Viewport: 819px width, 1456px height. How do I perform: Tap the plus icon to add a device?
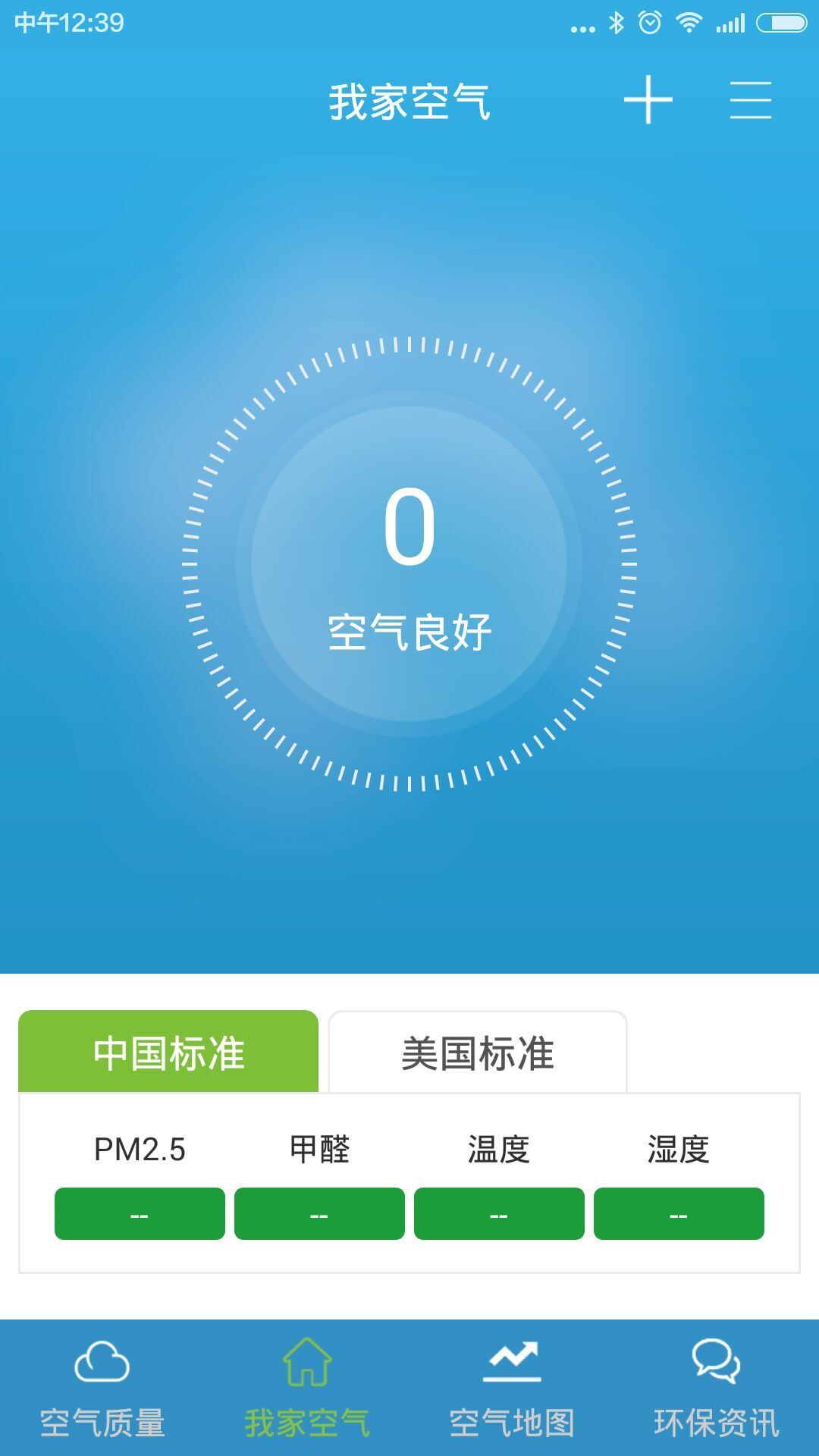click(648, 100)
